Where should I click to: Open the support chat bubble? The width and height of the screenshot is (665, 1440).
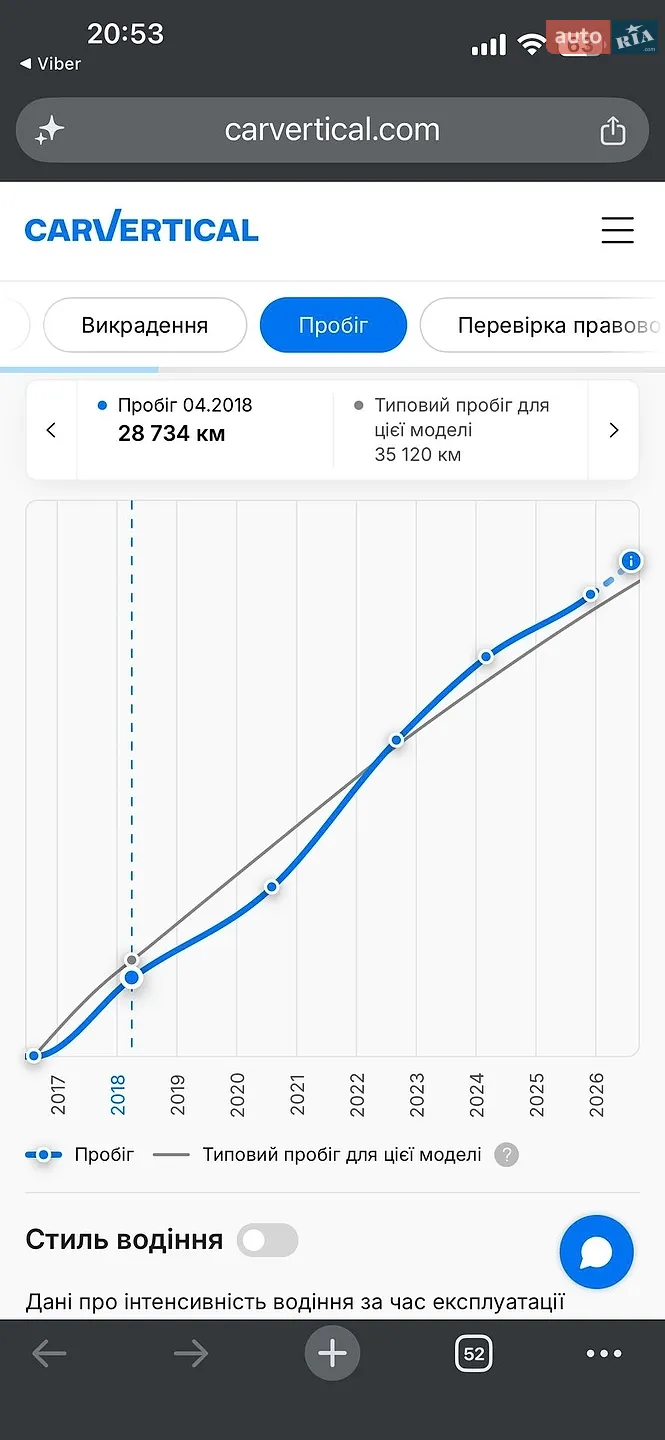[x=597, y=1251]
